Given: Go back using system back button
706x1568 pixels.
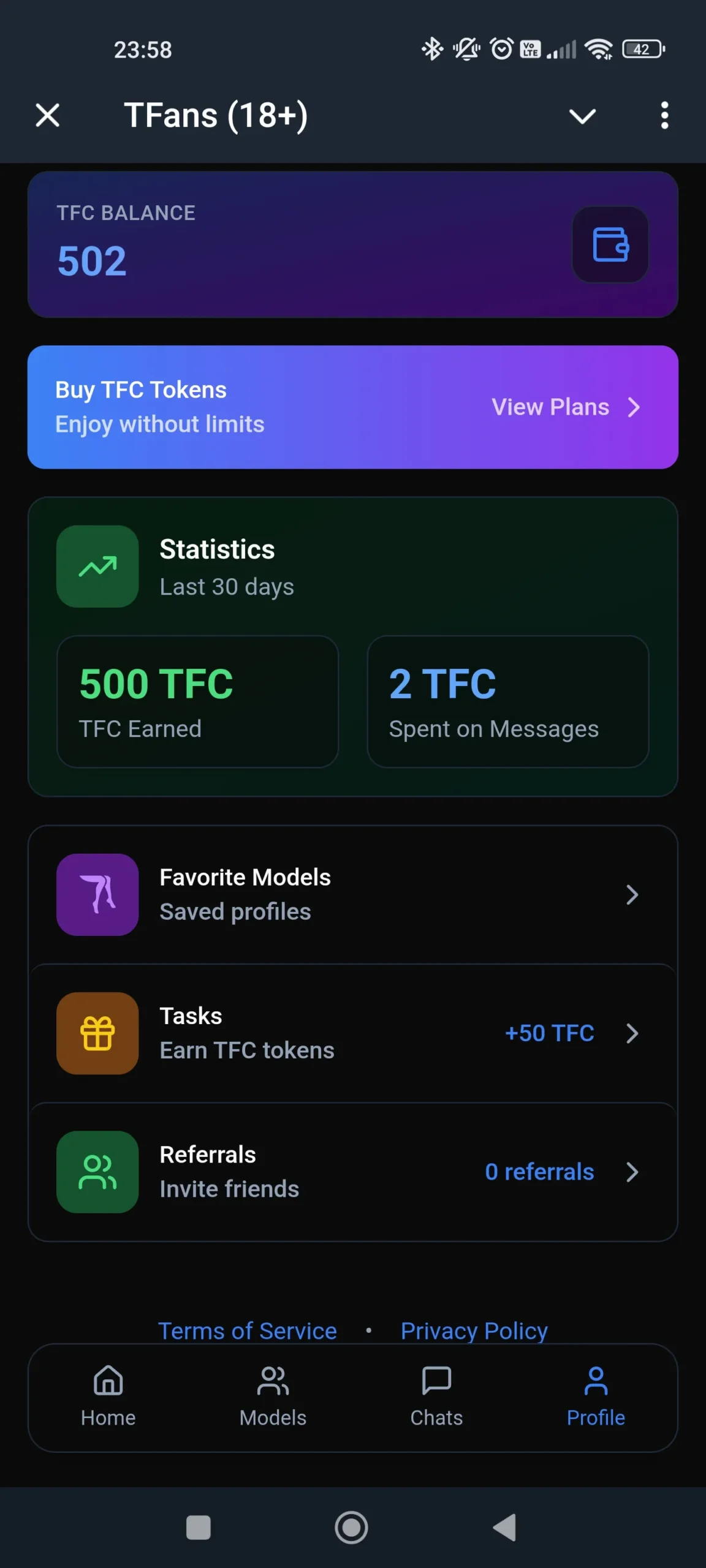Looking at the screenshot, I should 505,1528.
